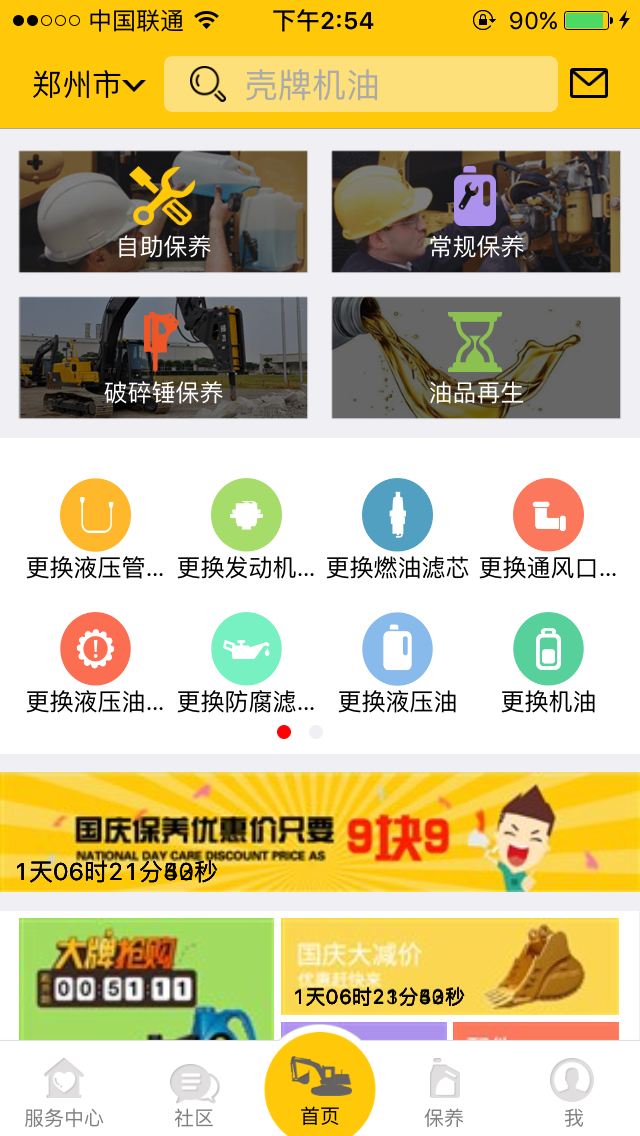The height and width of the screenshot is (1136, 640).
Task: Select 更换燃油滤芯 service
Action: (x=397, y=529)
